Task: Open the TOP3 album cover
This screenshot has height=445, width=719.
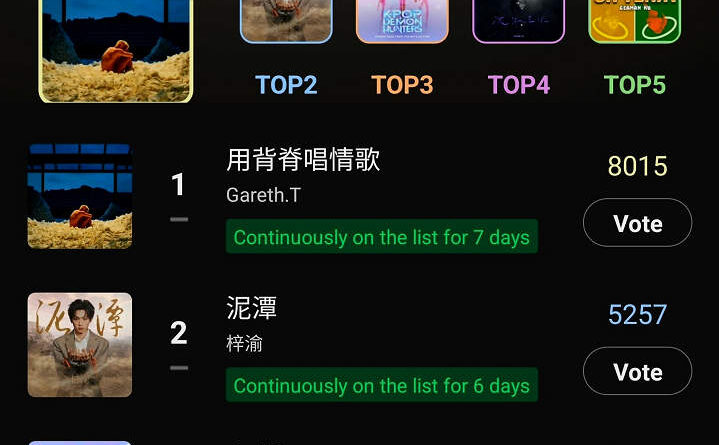Action: click(402, 21)
